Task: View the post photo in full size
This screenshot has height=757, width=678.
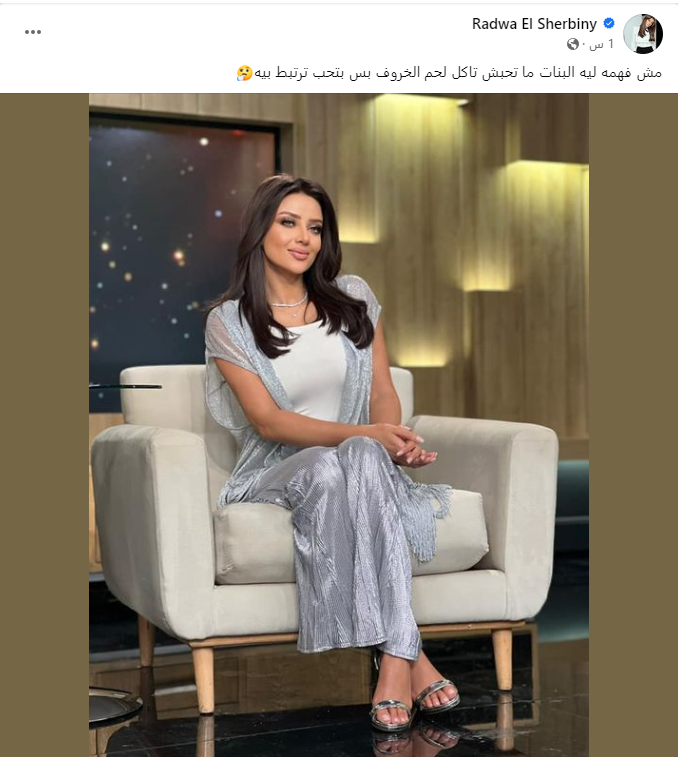Action: [339, 424]
